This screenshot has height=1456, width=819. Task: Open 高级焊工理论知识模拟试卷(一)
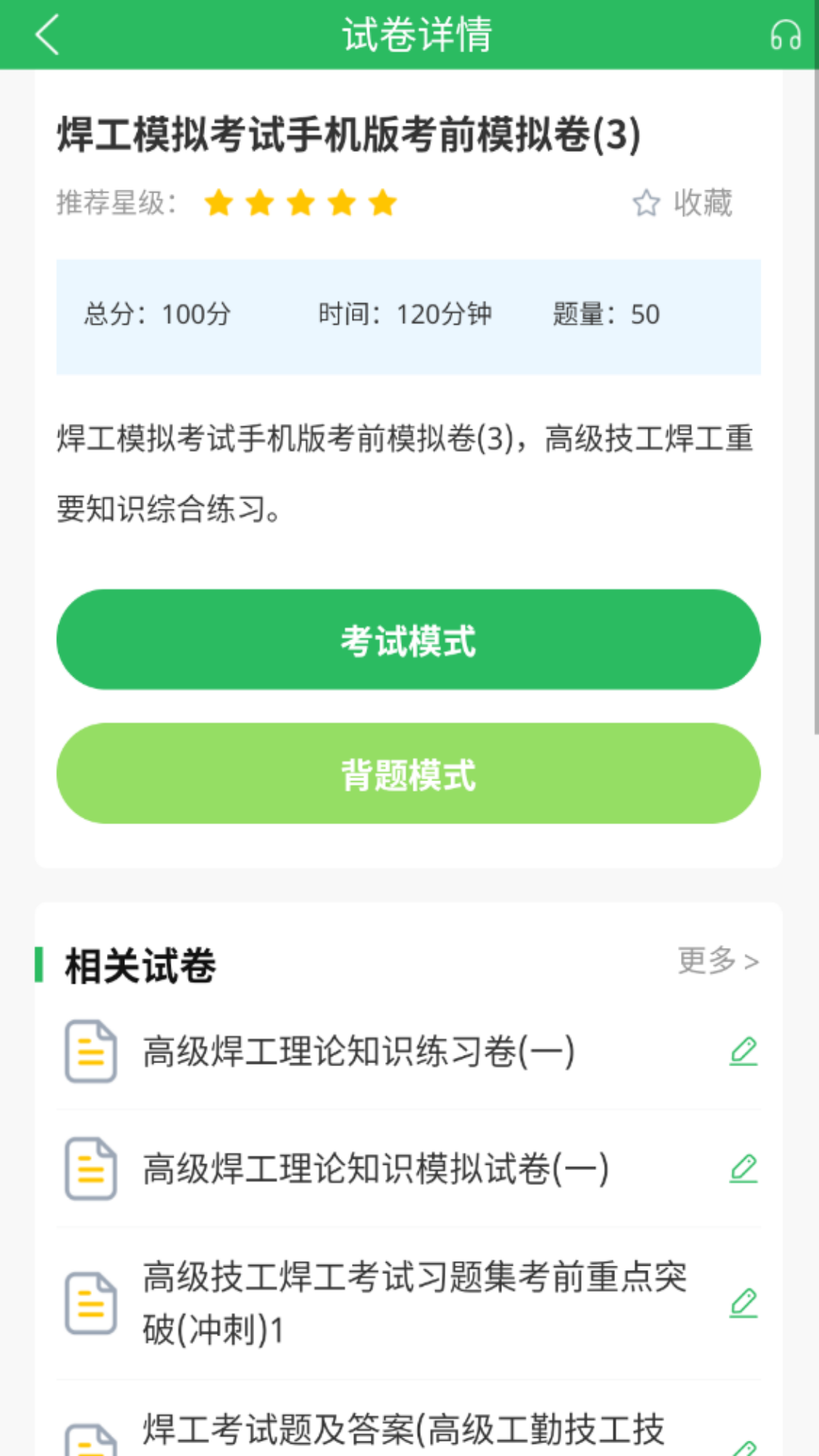(x=375, y=1169)
